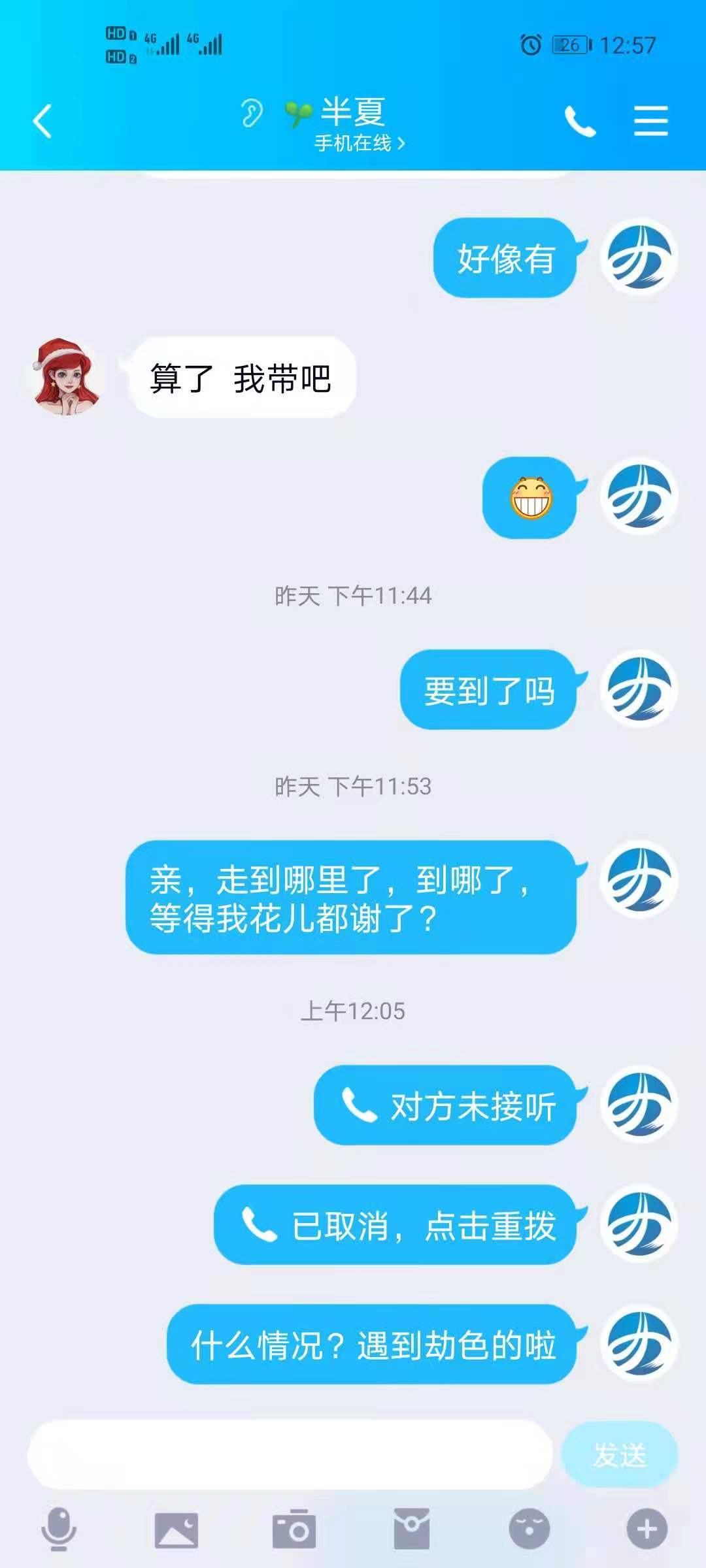The height and width of the screenshot is (1568, 706).
Task: Toggle the earpiece mode icon
Action: 251,114
